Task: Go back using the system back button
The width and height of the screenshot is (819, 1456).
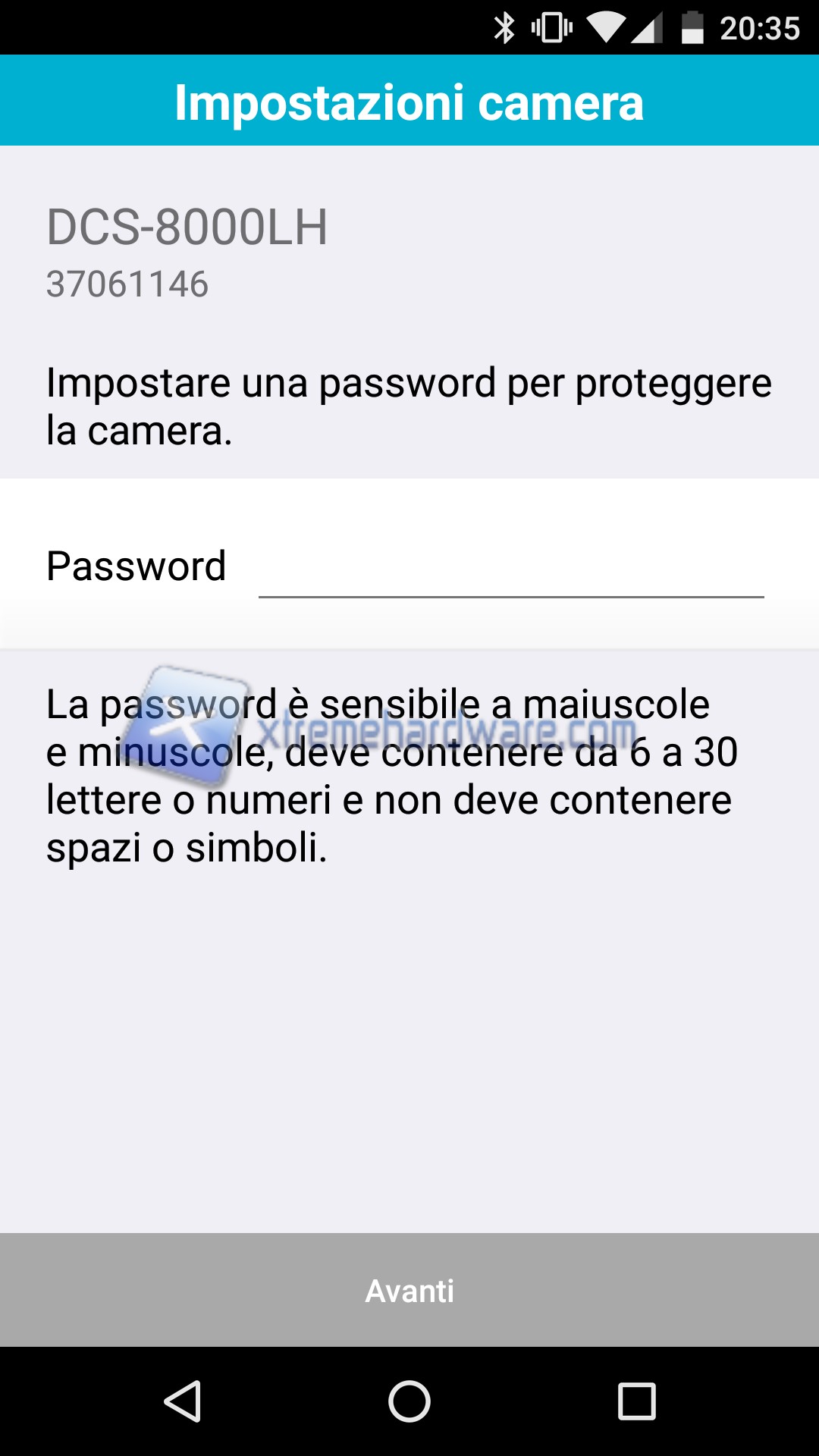Action: (182, 1401)
